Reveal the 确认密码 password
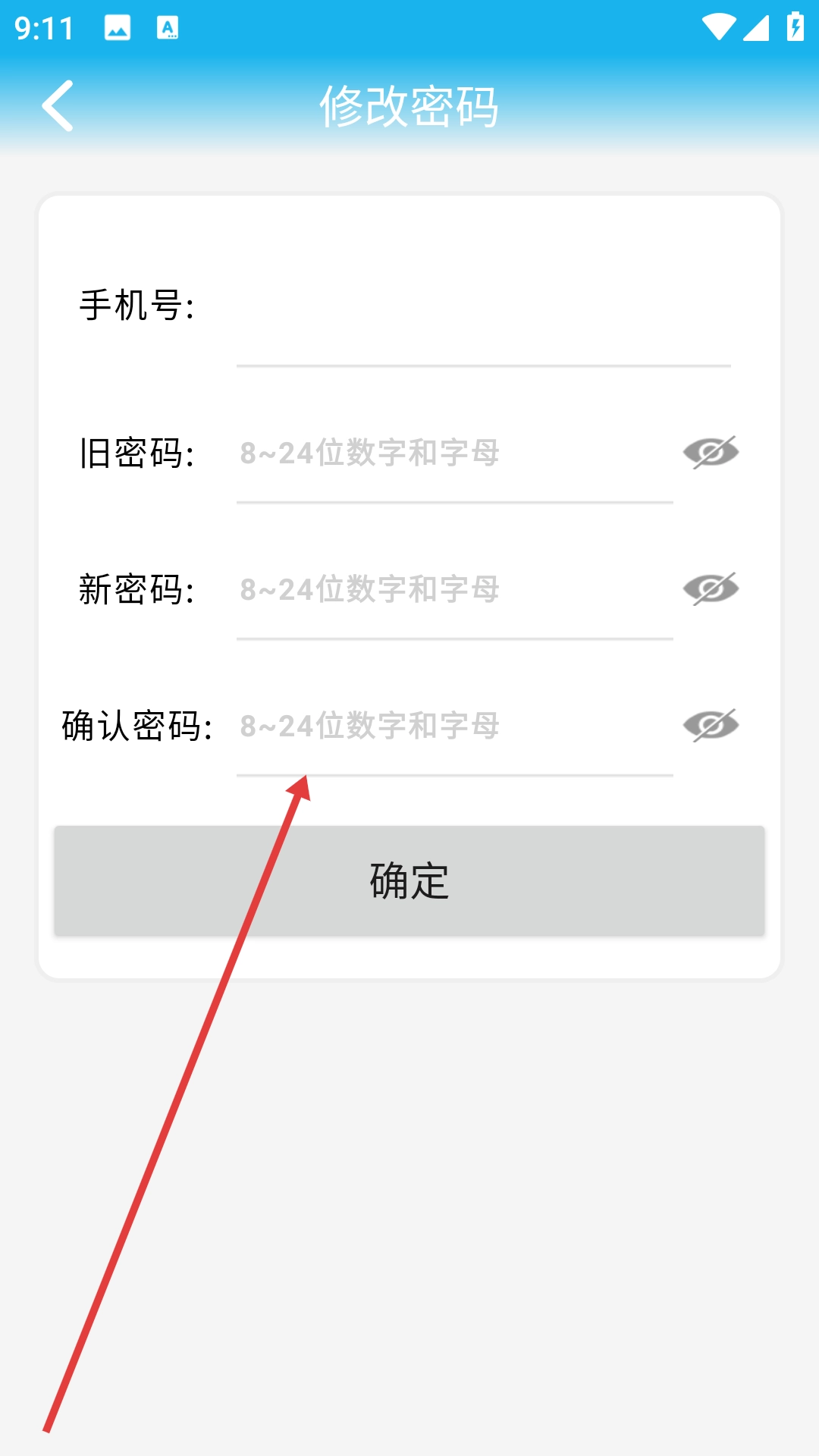 click(x=711, y=726)
